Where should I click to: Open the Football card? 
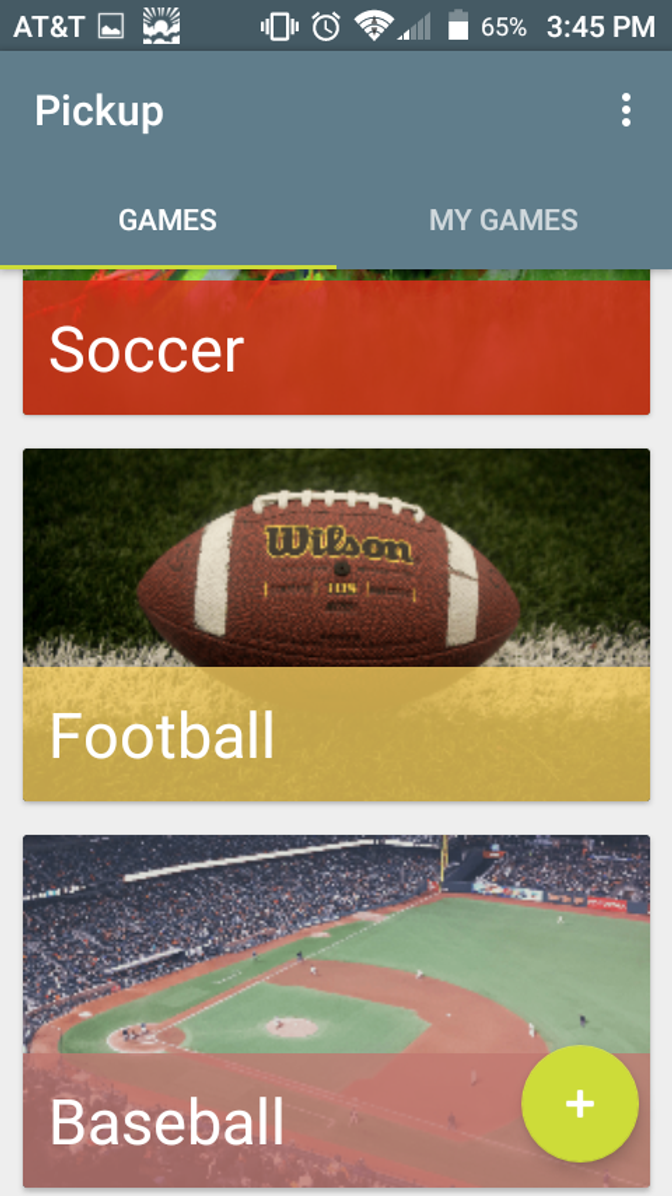(x=336, y=624)
